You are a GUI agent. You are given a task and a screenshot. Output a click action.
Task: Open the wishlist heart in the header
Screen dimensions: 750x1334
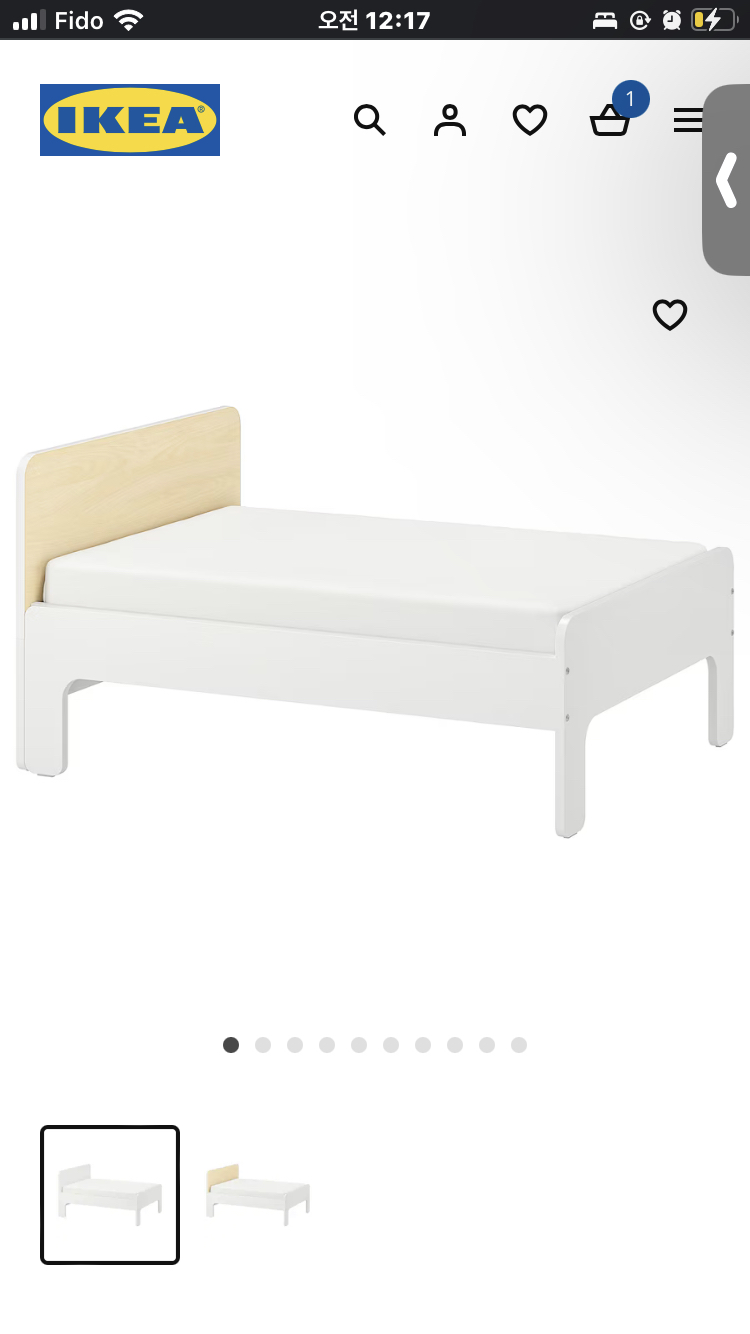(529, 121)
